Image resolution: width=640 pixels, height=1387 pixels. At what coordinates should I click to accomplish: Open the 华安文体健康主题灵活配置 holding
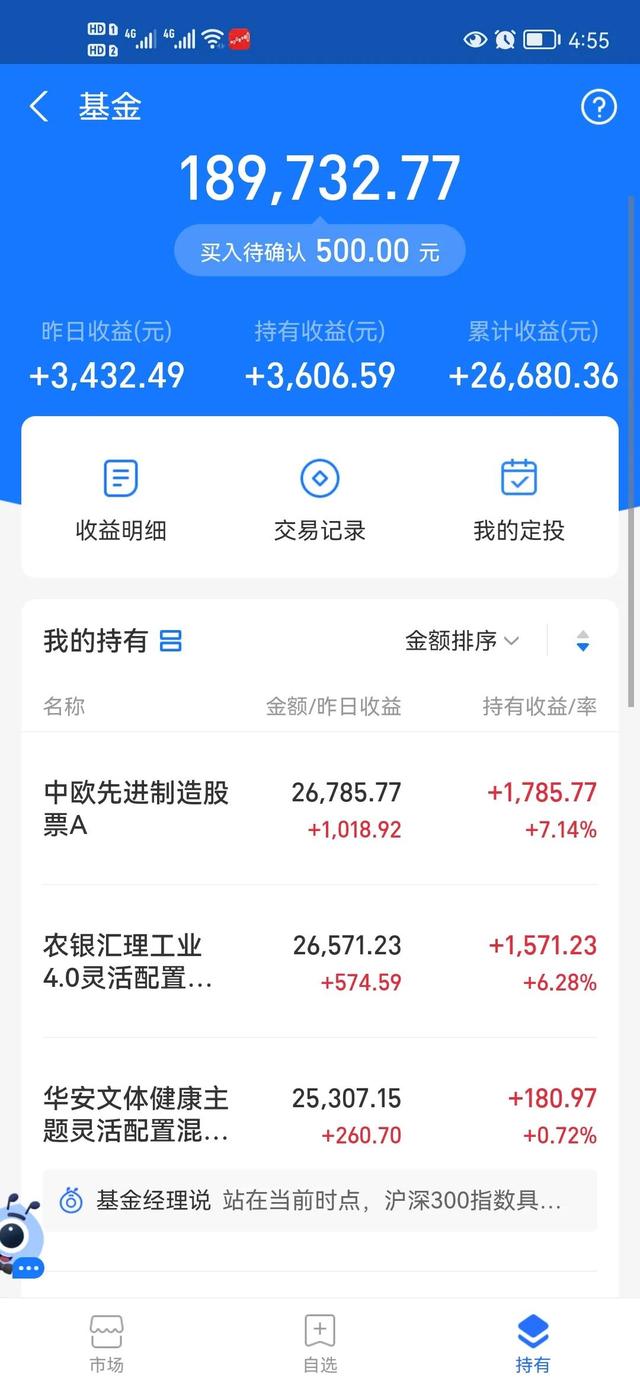pyautogui.click(x=320, y=1115)
